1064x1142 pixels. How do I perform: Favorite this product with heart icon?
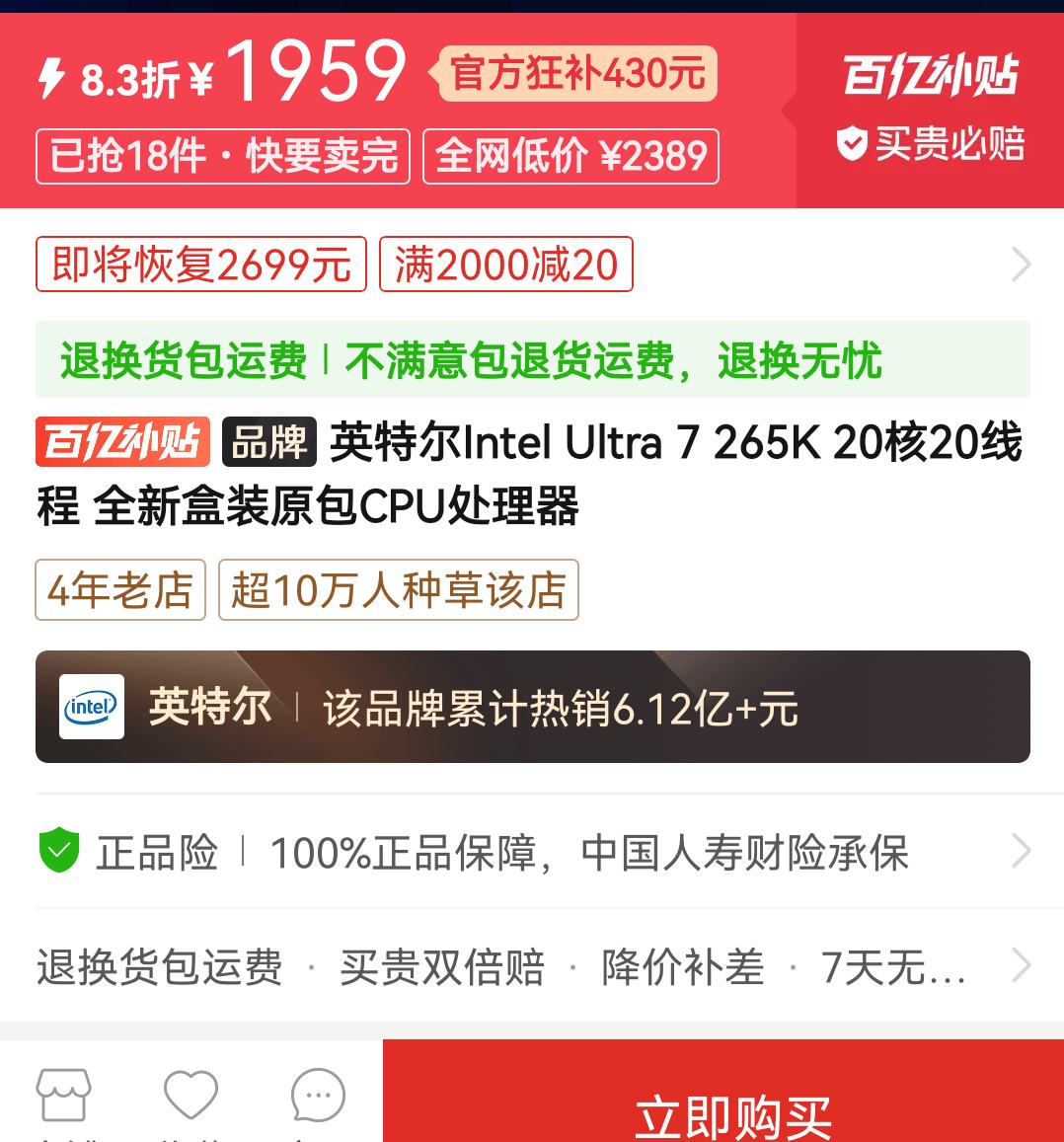tap(190, 1096)
